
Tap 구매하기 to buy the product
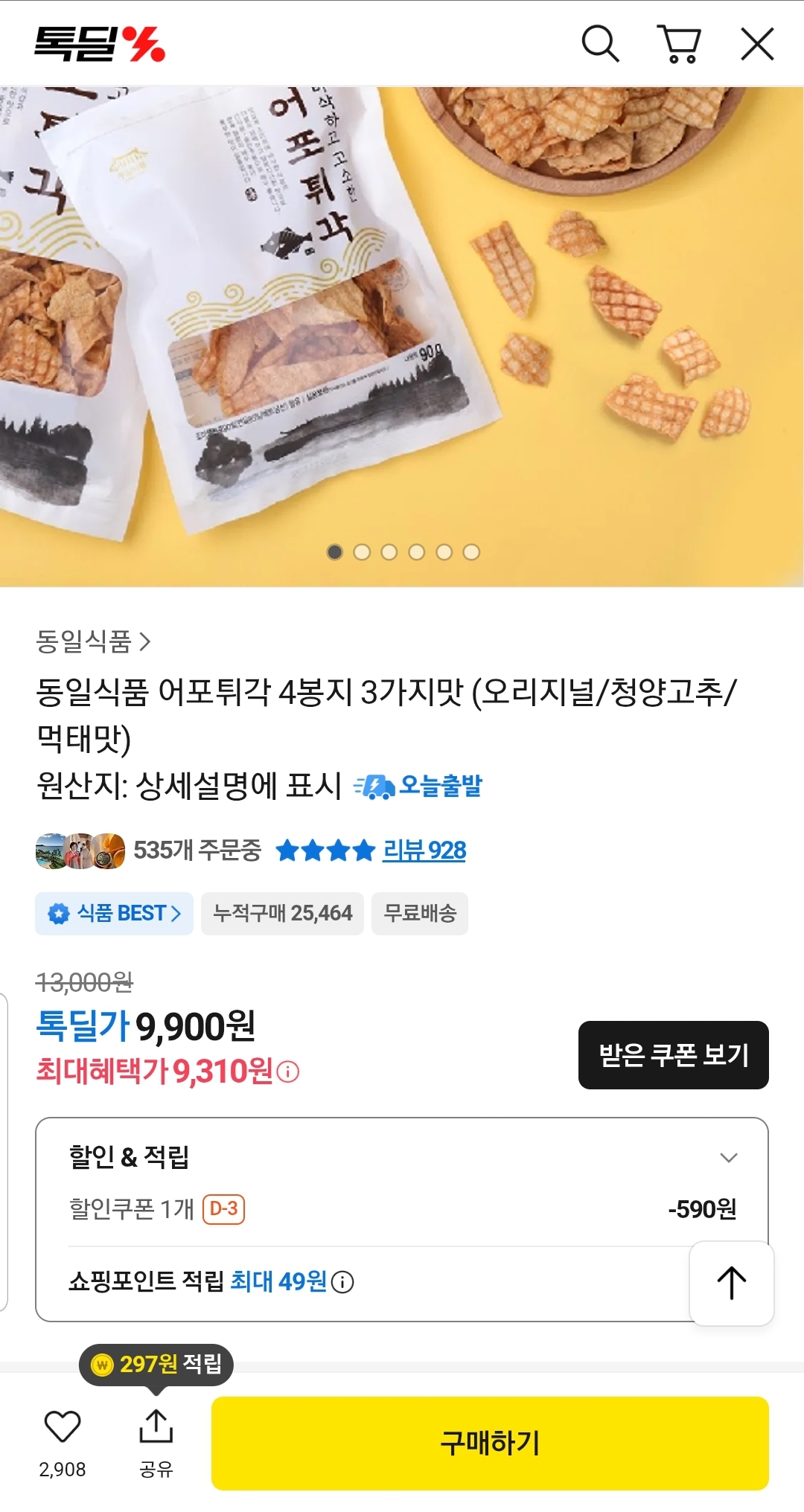pos(490,1443)
